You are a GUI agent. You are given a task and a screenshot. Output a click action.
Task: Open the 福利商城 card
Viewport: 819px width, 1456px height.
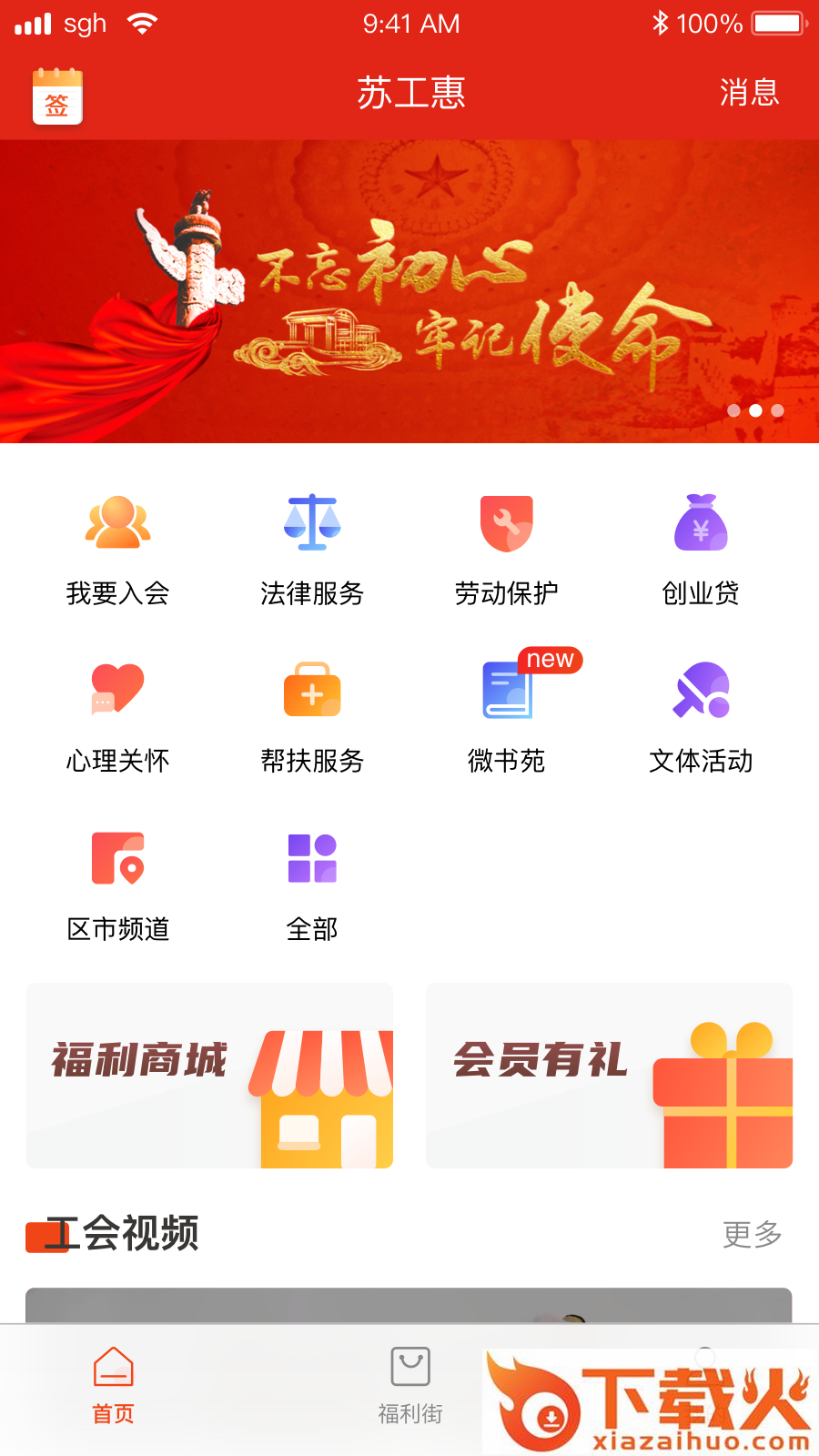209,1076
